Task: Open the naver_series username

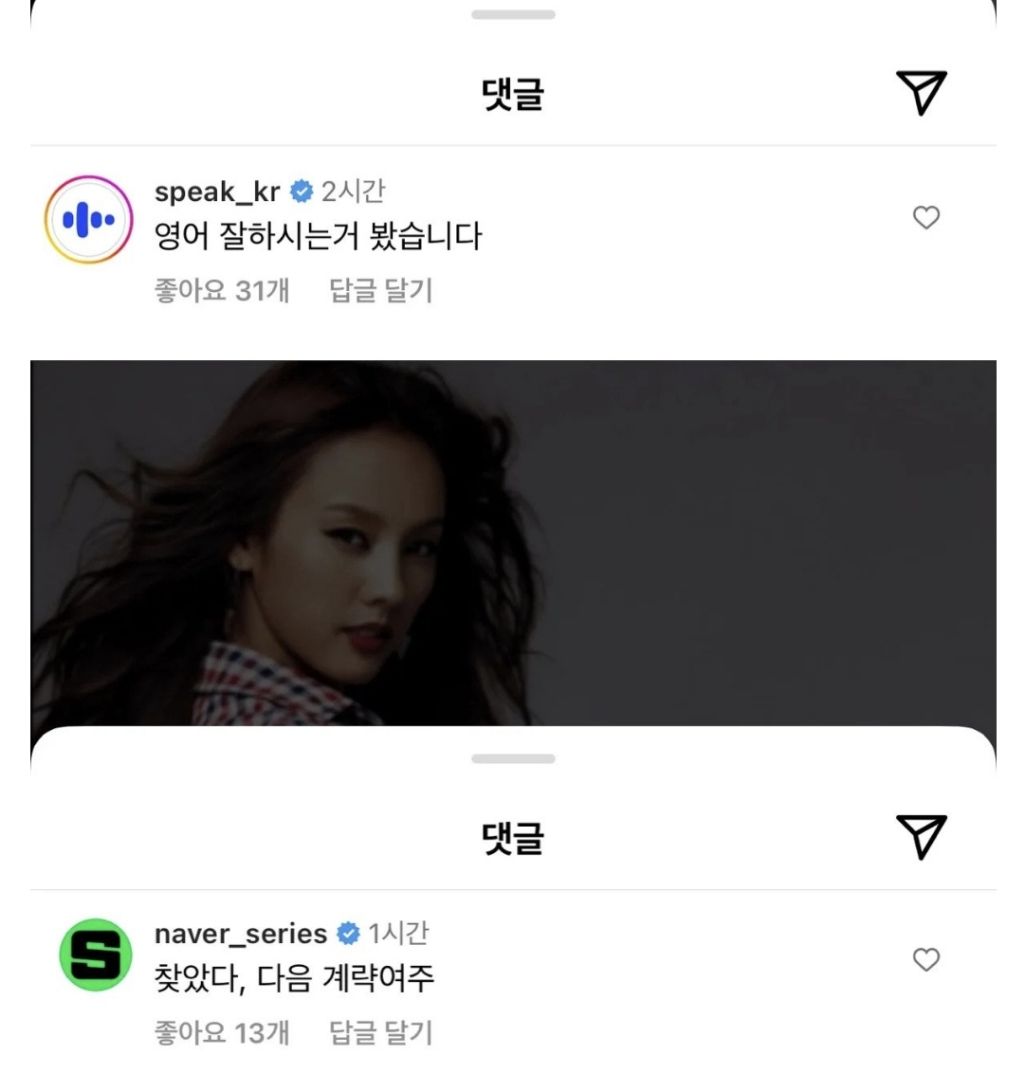Action: pyautogui.click(x=241, y=933)
